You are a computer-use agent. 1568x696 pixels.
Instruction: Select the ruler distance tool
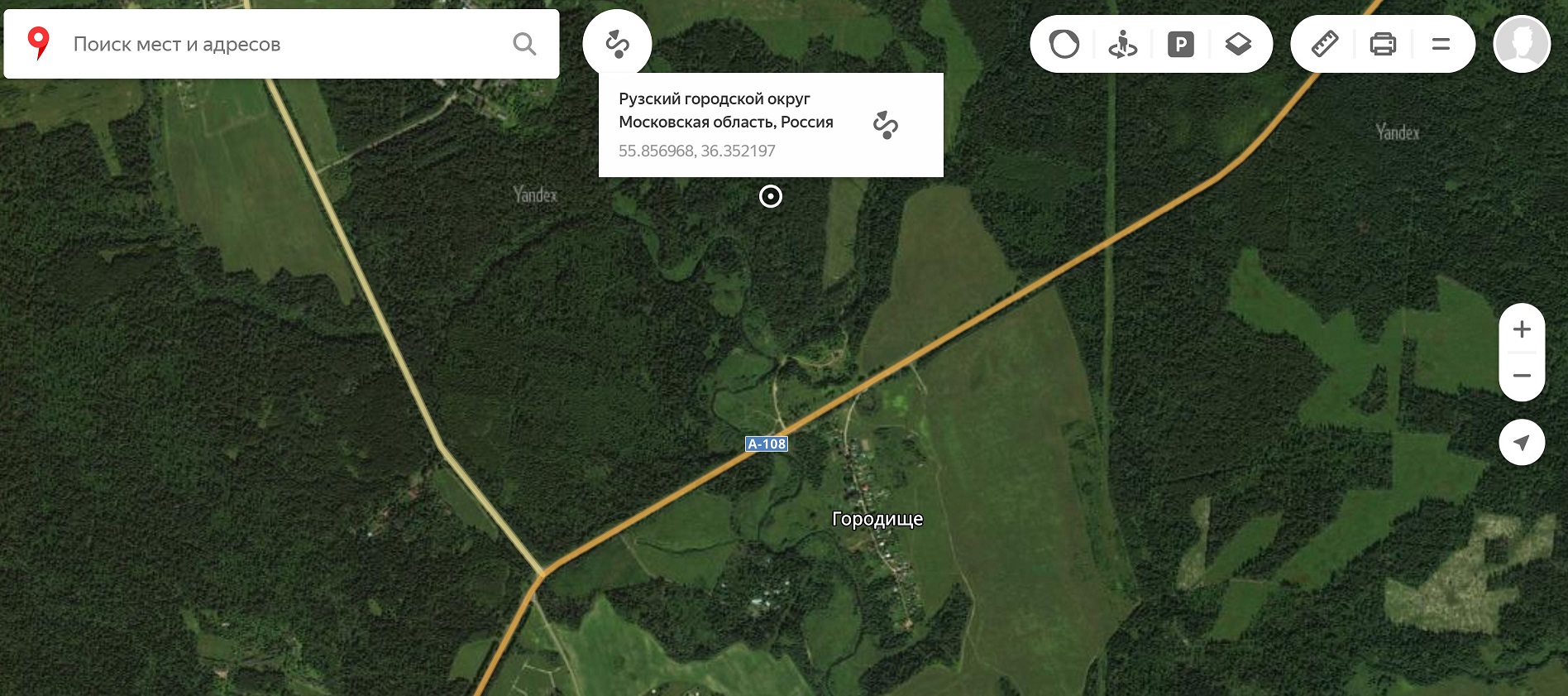(x=1325, y=44)
